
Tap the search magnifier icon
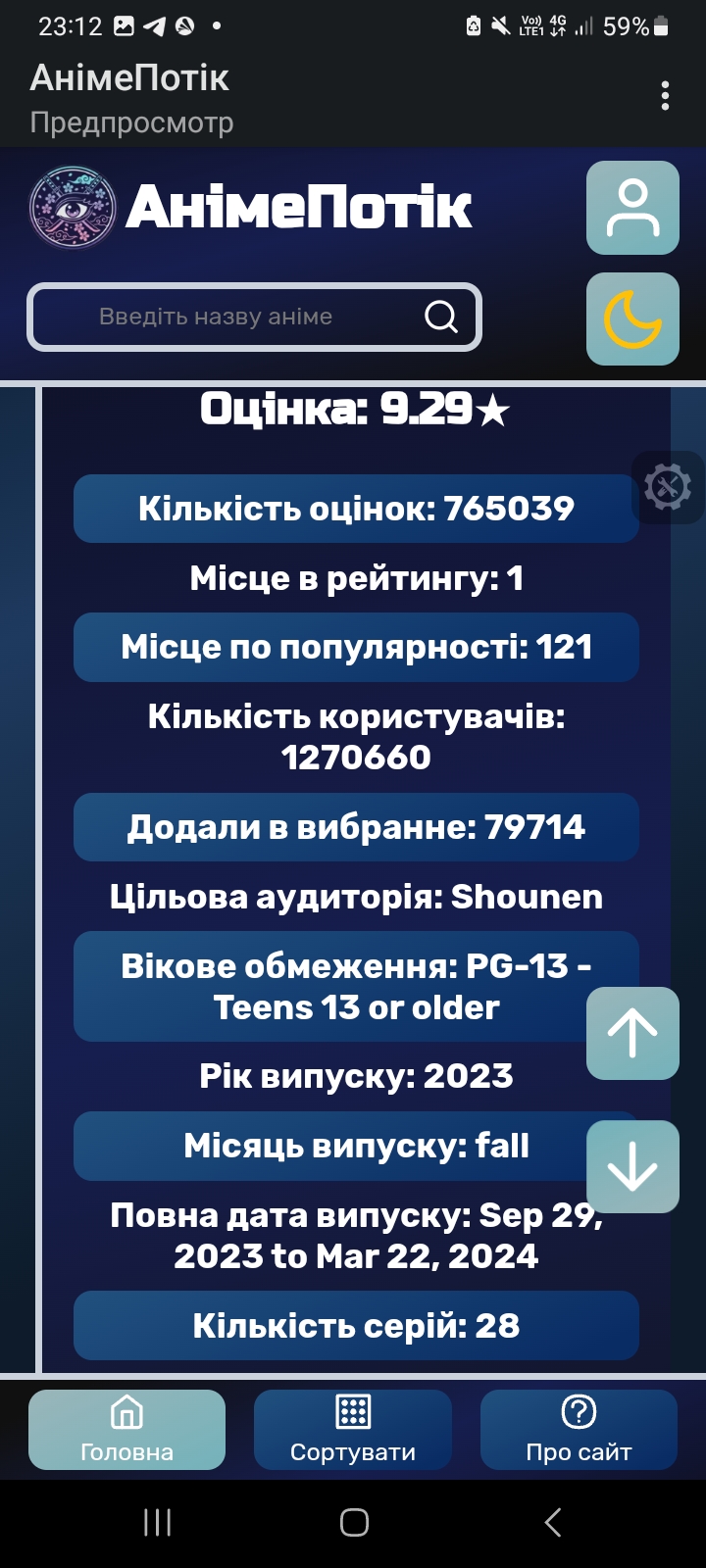point(440,317)
